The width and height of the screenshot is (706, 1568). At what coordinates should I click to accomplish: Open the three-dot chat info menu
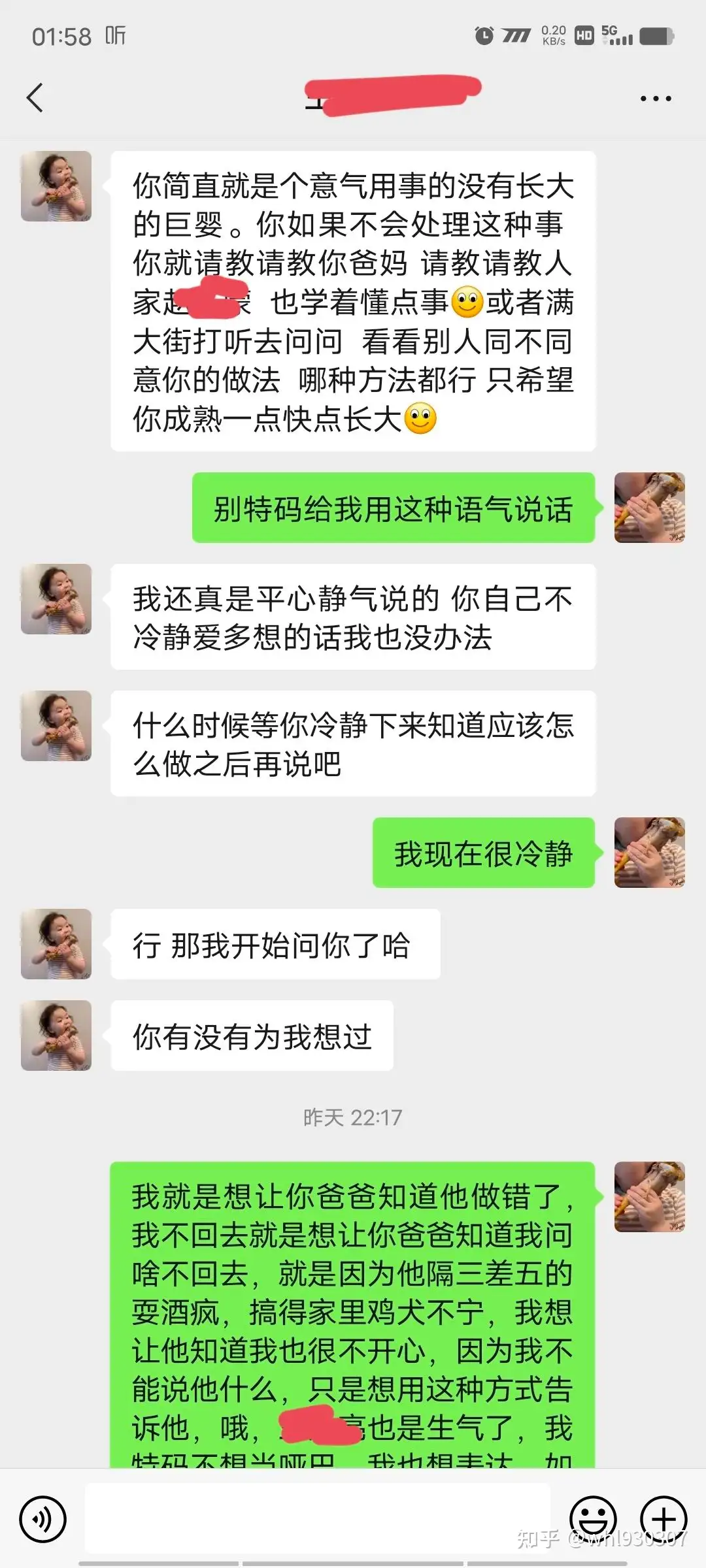click(655, 99)
